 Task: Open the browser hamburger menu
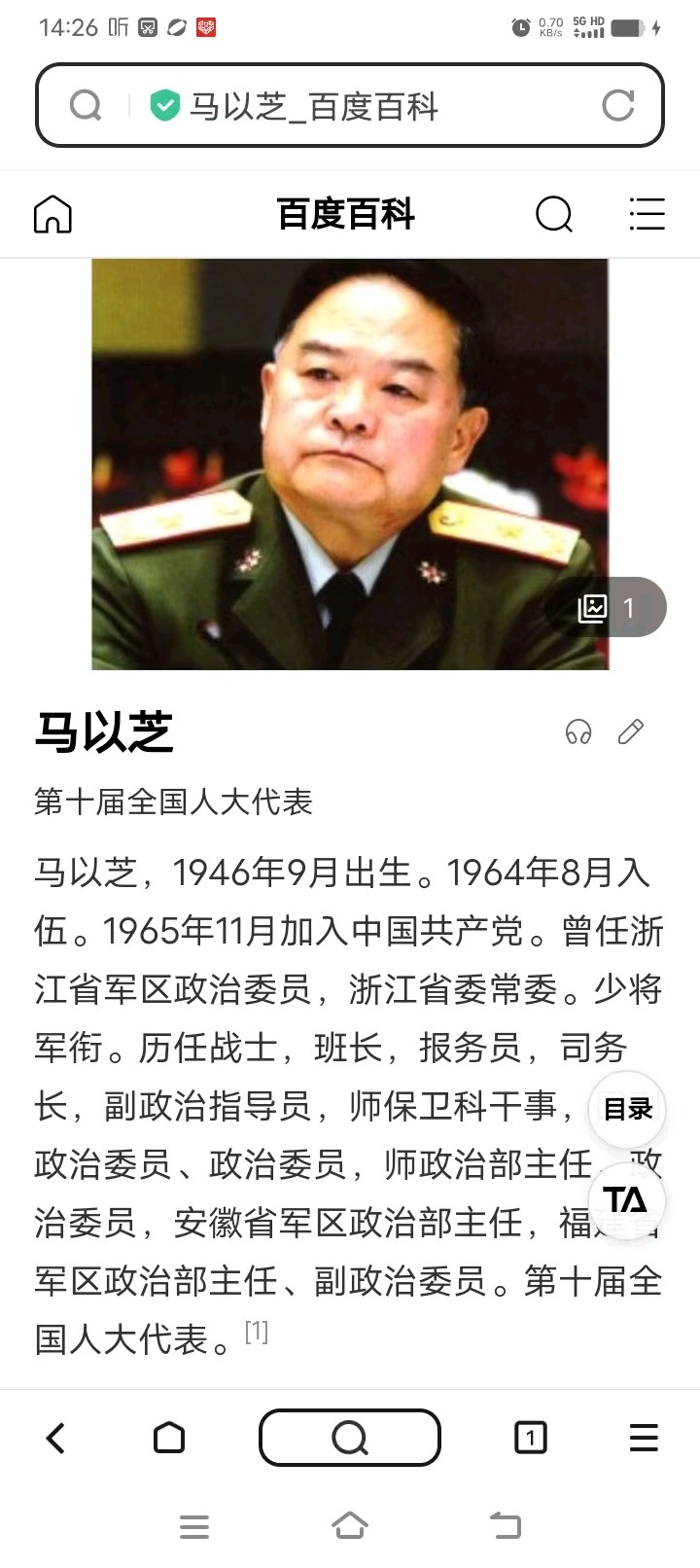[644, 1438]
